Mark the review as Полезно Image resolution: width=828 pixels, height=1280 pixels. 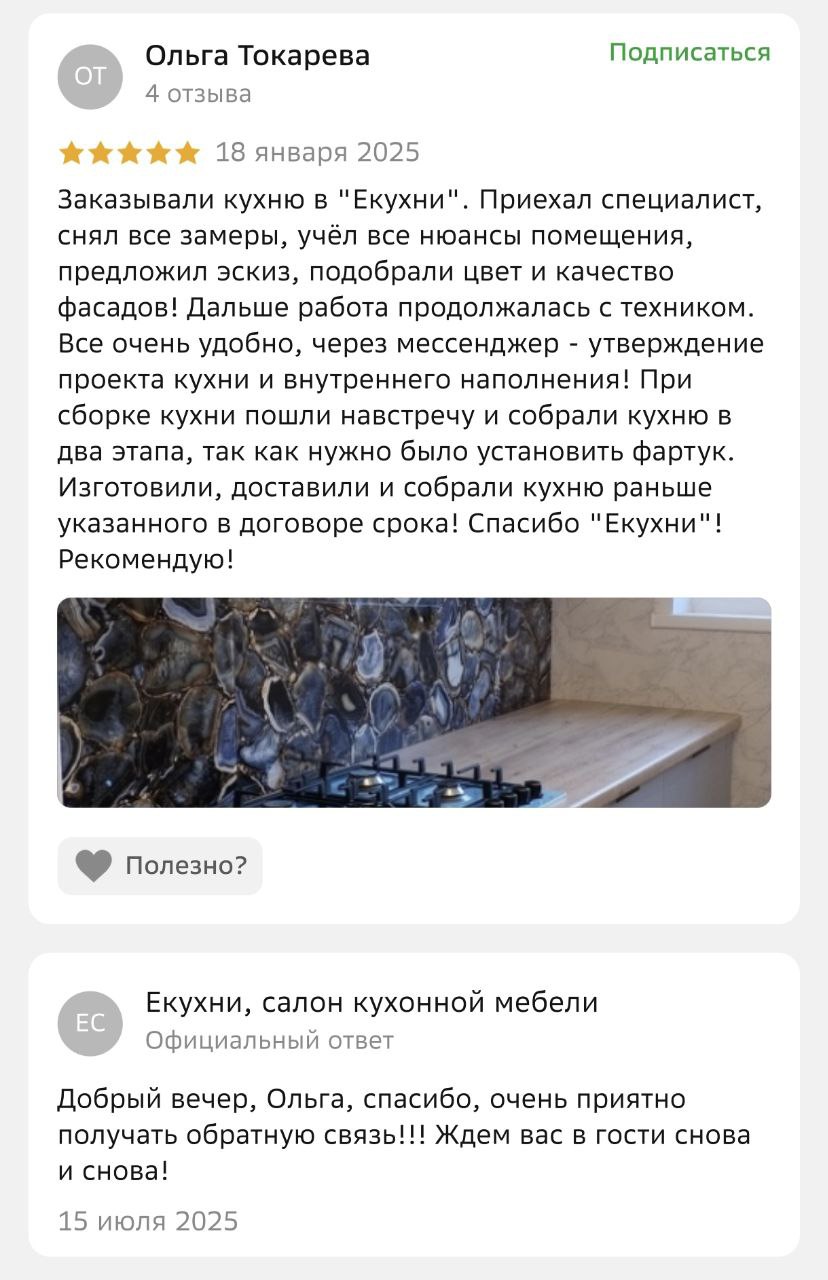pos(160,865)
